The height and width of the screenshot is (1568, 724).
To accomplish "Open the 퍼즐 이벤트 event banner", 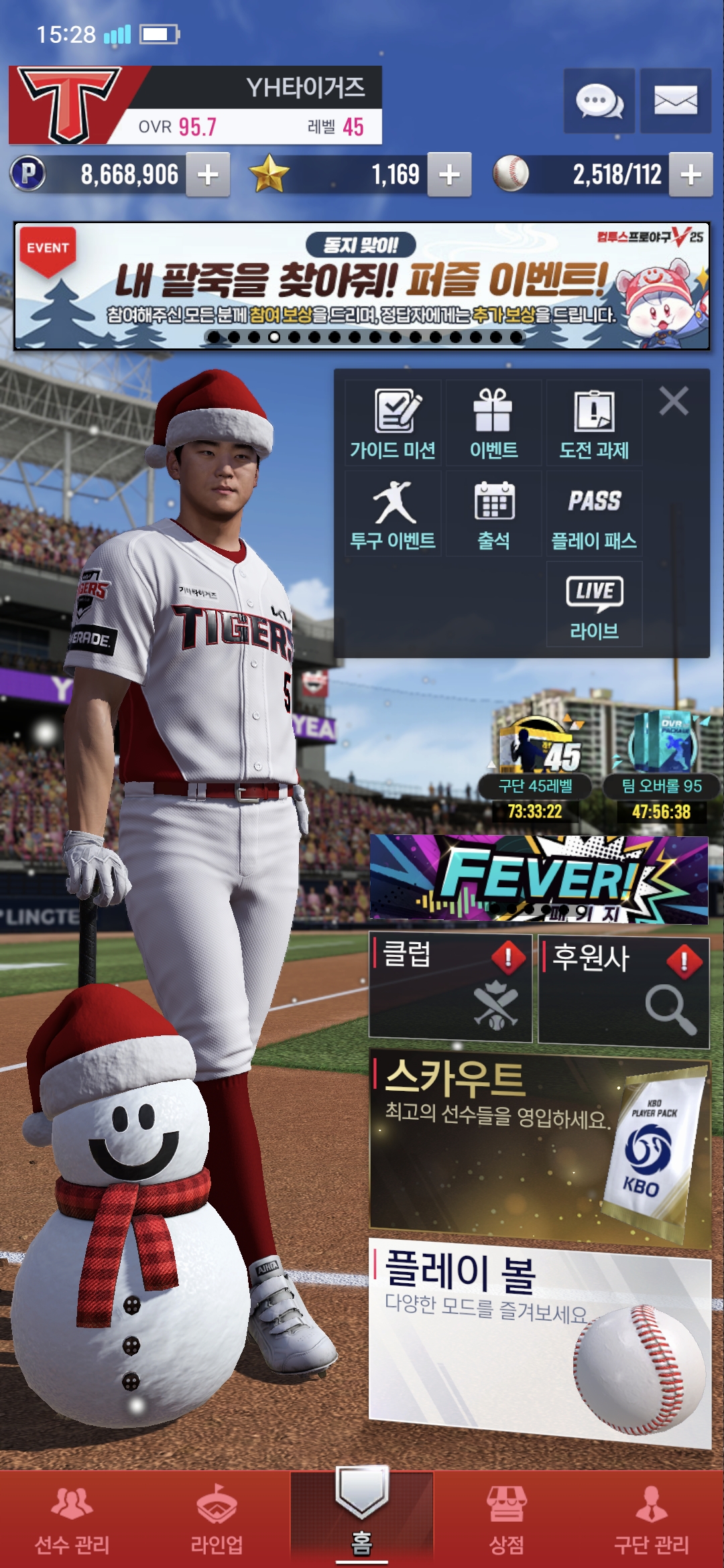I will (x=362, y=286).
